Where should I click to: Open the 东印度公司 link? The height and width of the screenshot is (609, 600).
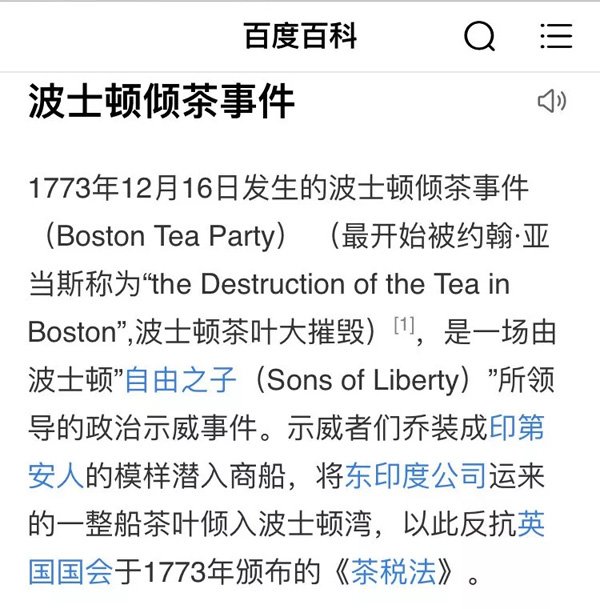415,476
